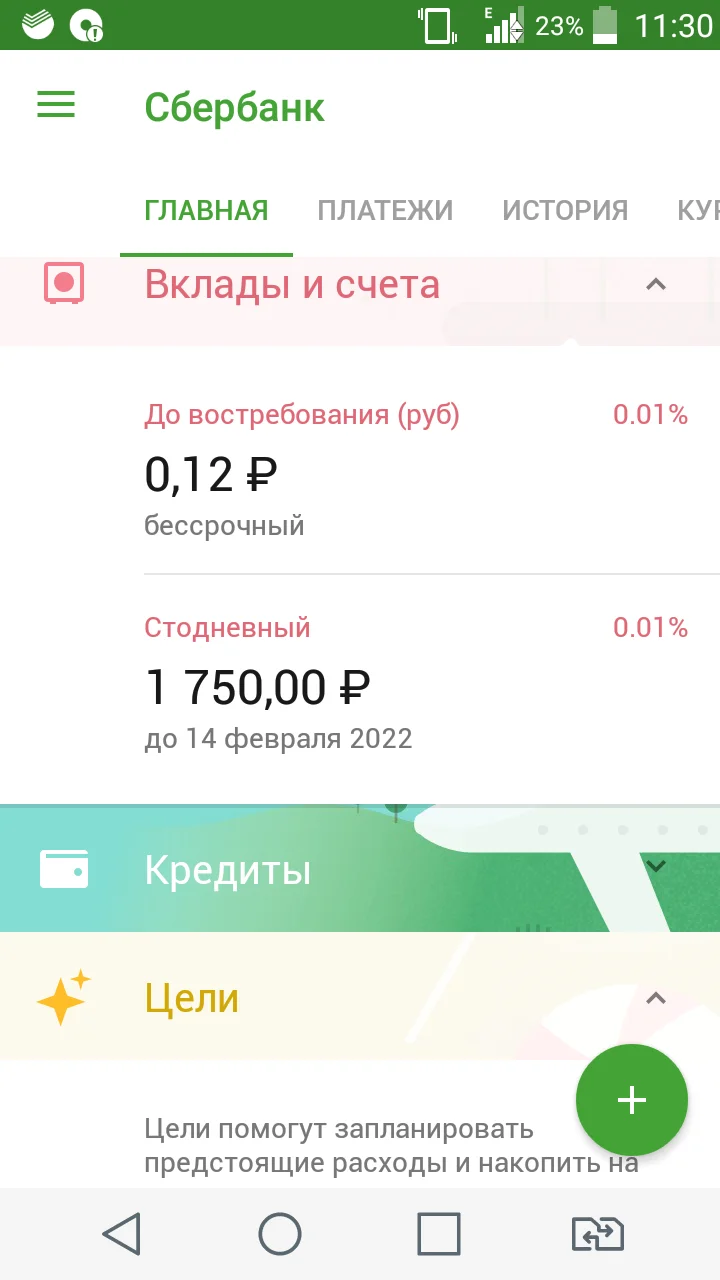Open the navigation drawer menu

coord(55,105)
